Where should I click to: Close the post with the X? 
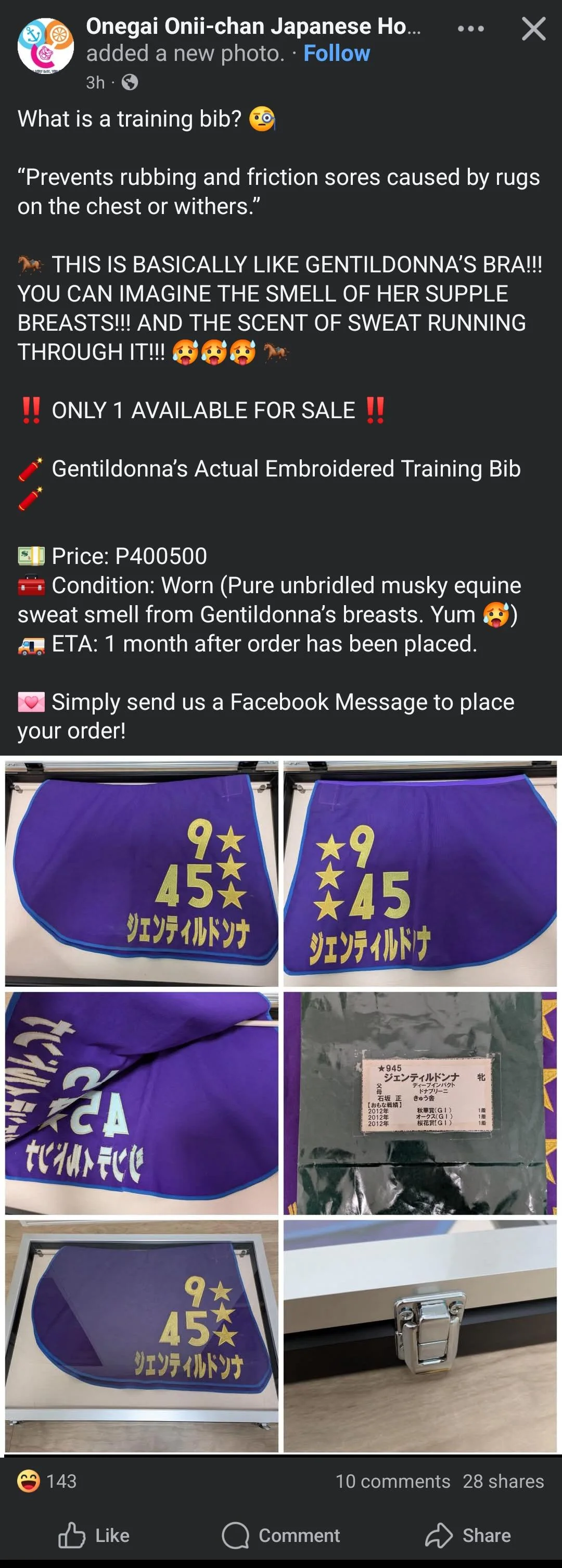(x=533, y=29)
